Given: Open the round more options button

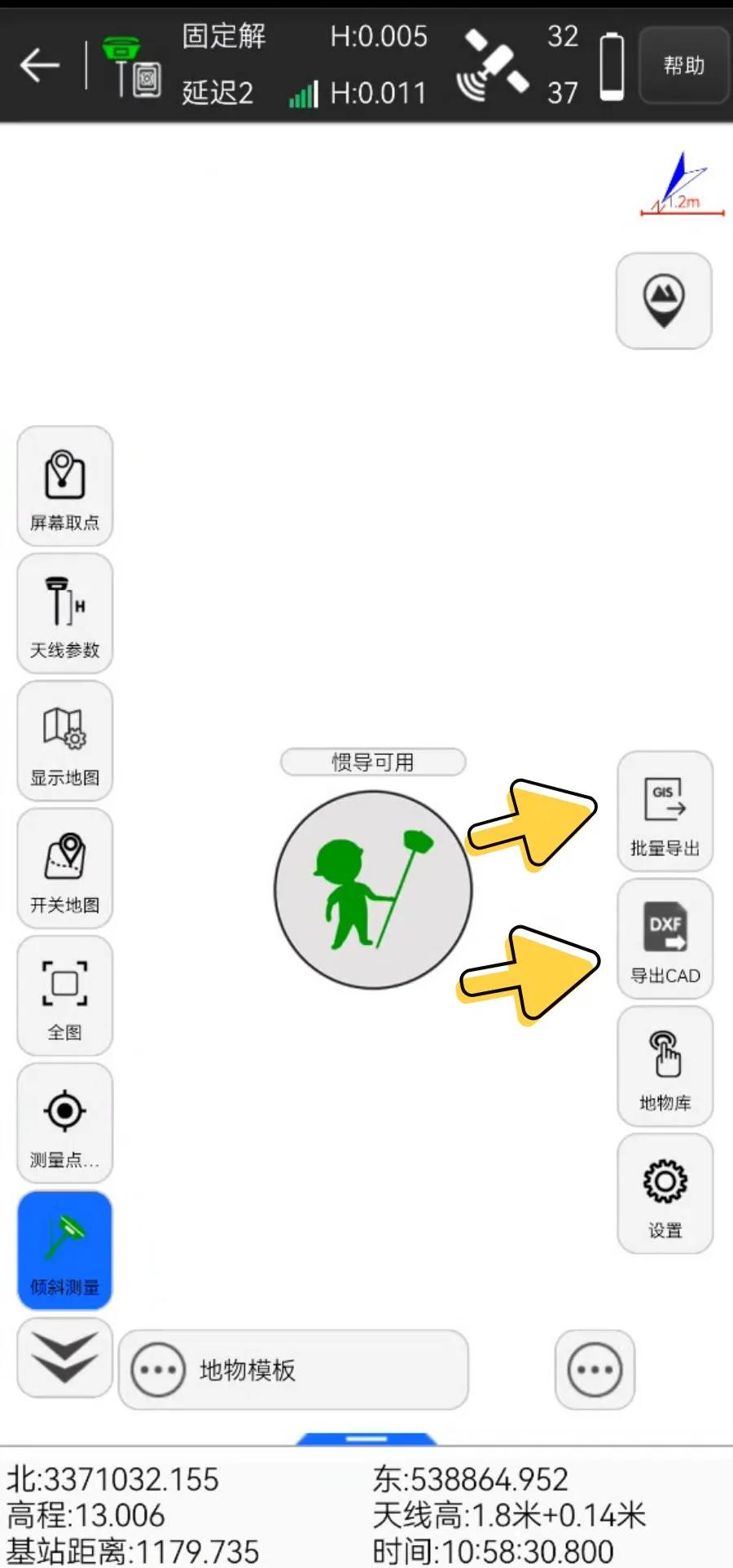Looking at the screenshot, I should click(x=595, y=1369).
